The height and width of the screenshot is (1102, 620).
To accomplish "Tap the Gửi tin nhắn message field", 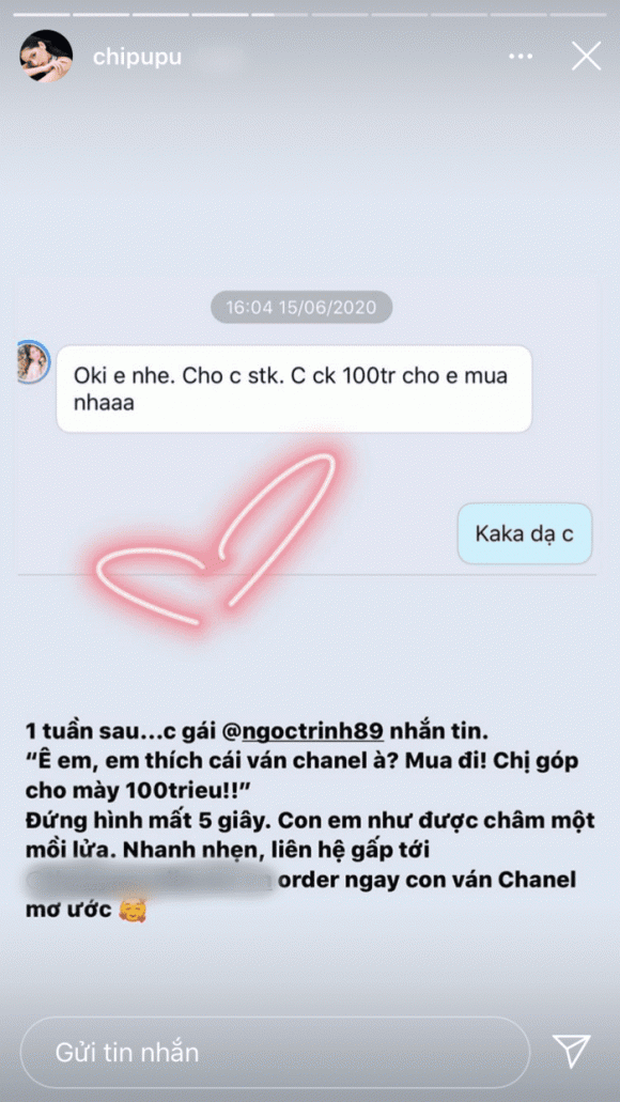I will click(275, 1052).
